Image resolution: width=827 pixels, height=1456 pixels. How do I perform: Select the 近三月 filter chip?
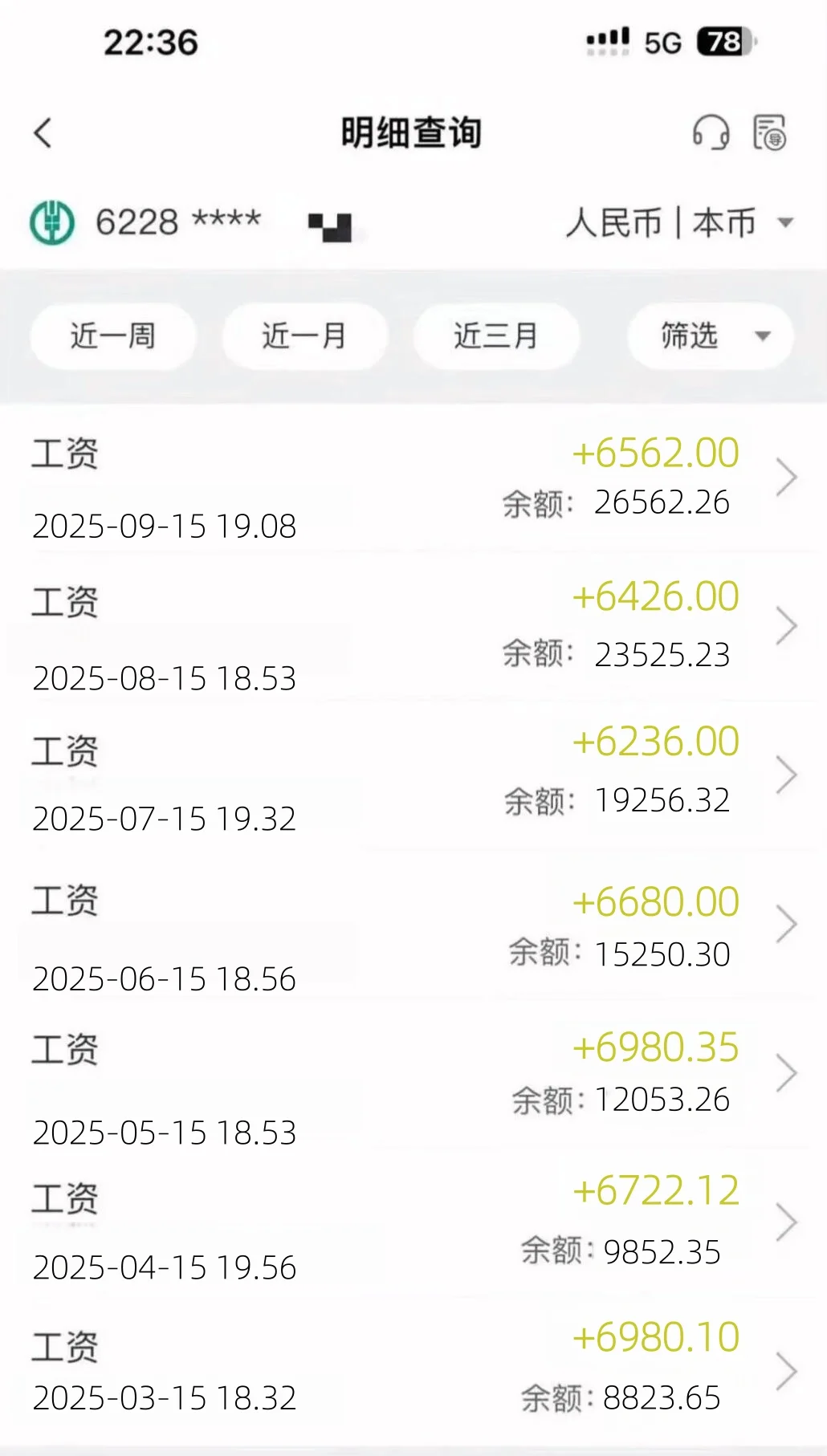pyautogui.click(x=495, y=336)
